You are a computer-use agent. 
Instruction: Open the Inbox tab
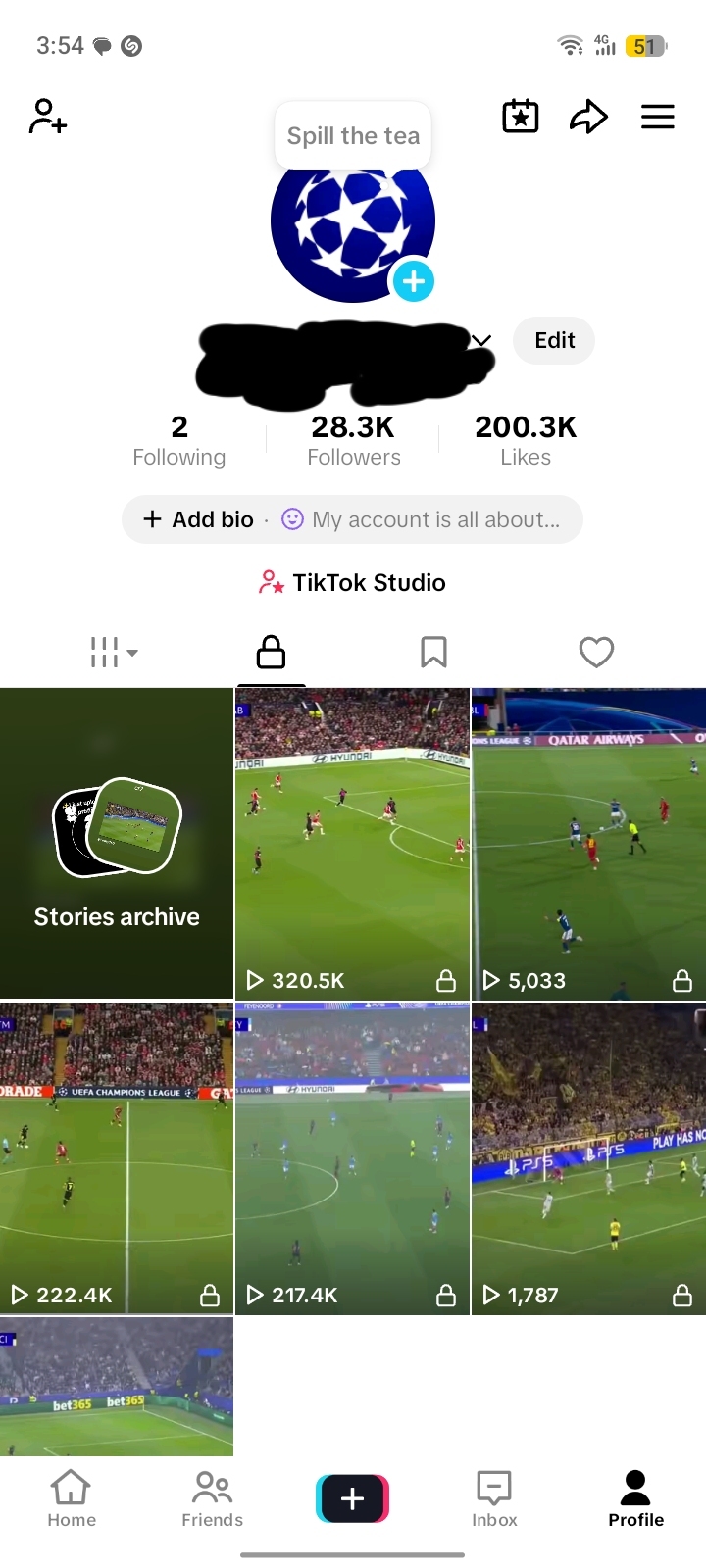click(494, 1499)
